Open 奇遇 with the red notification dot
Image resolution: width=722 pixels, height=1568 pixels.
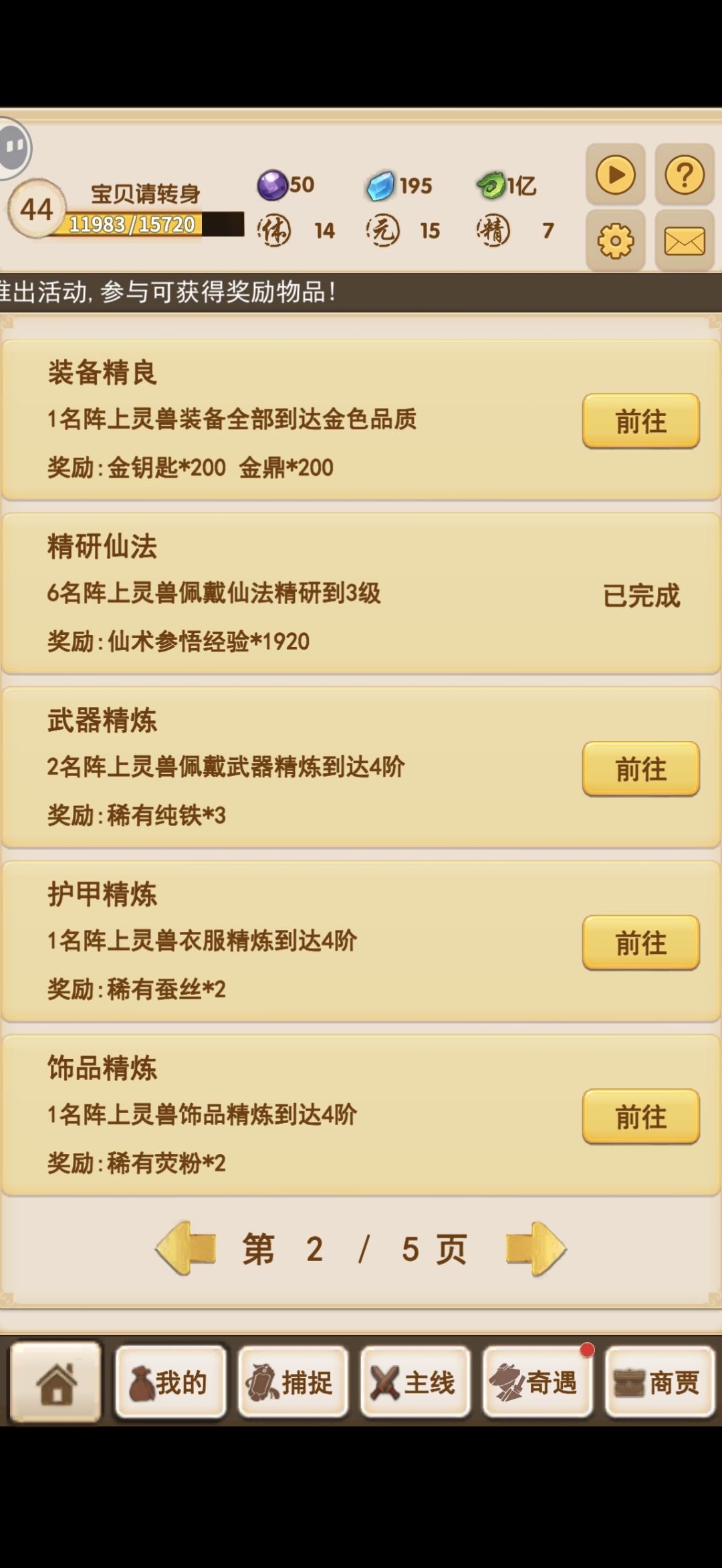coord(538,1381)
